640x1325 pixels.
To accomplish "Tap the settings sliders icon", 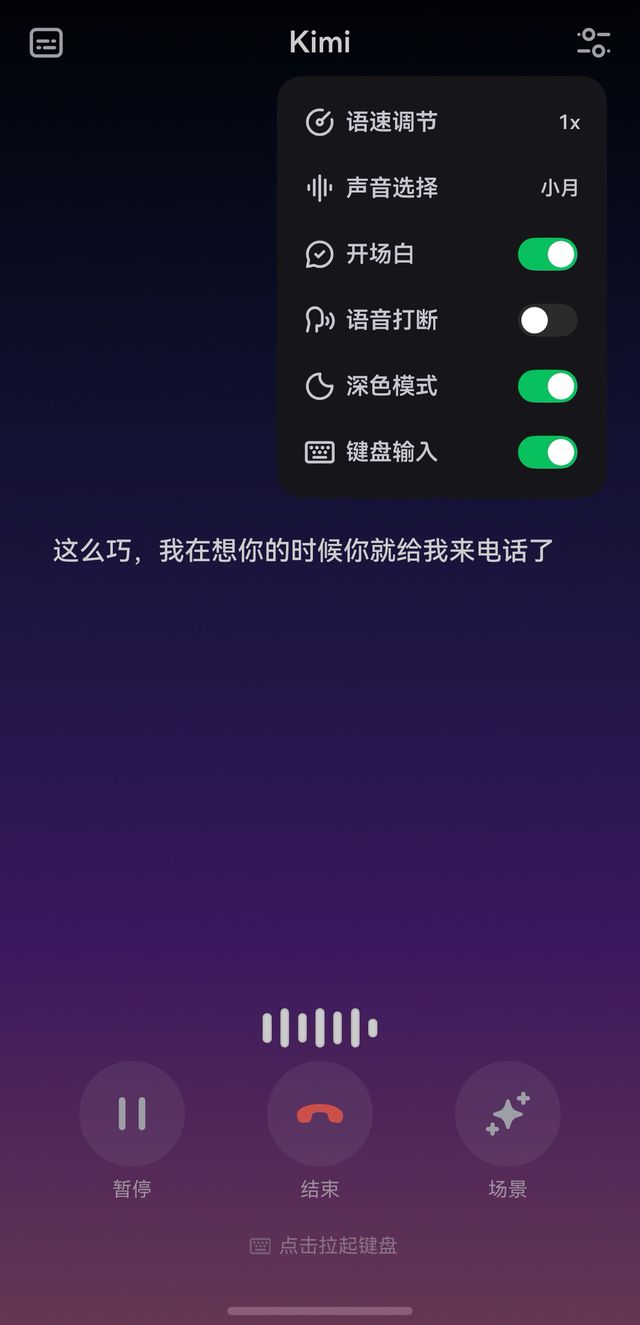I will pyautogui.click(x=593, y=42).
